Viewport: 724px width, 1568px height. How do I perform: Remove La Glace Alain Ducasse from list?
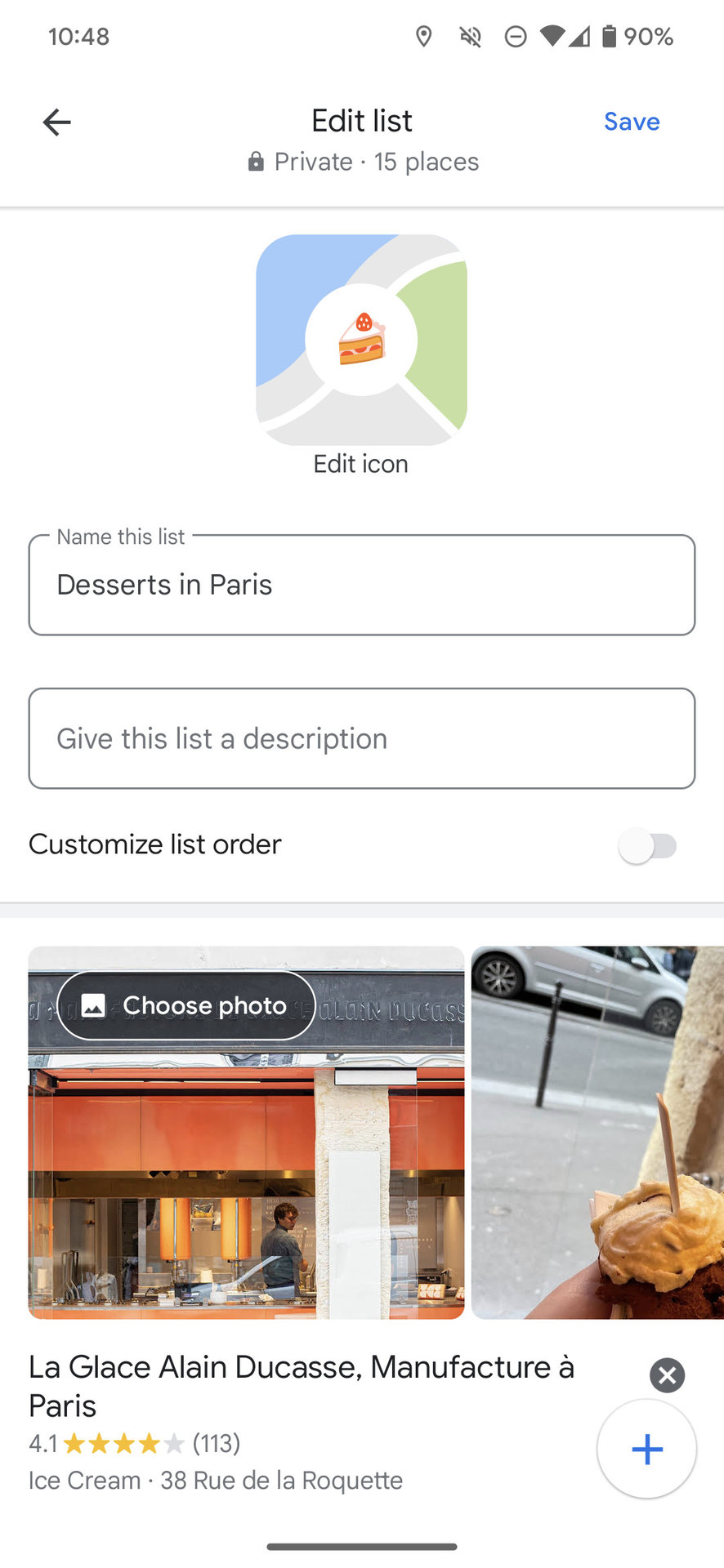click(x=667, y=1375)
